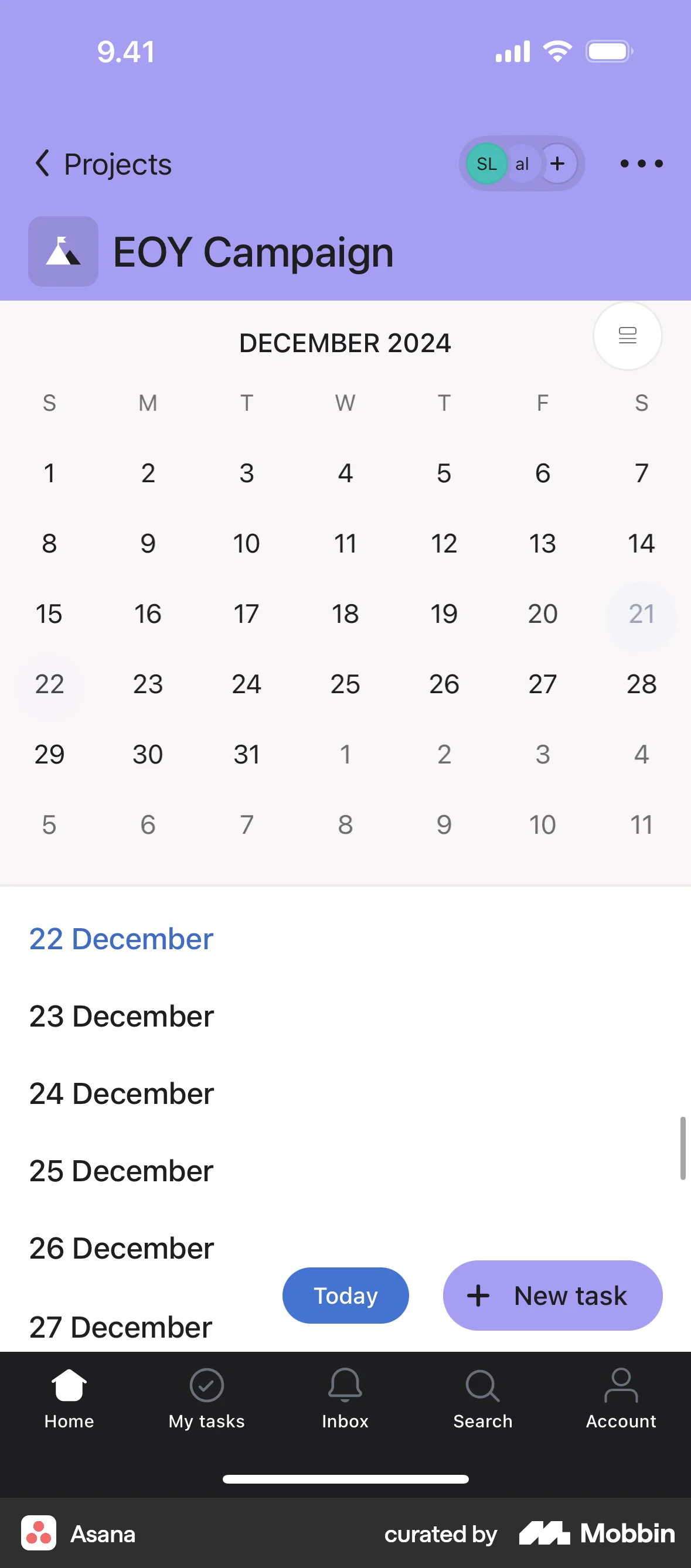Click the EOY Campaign project mountain icon
The height and width of the screenshot is (1568, 691).
(63, 251)
